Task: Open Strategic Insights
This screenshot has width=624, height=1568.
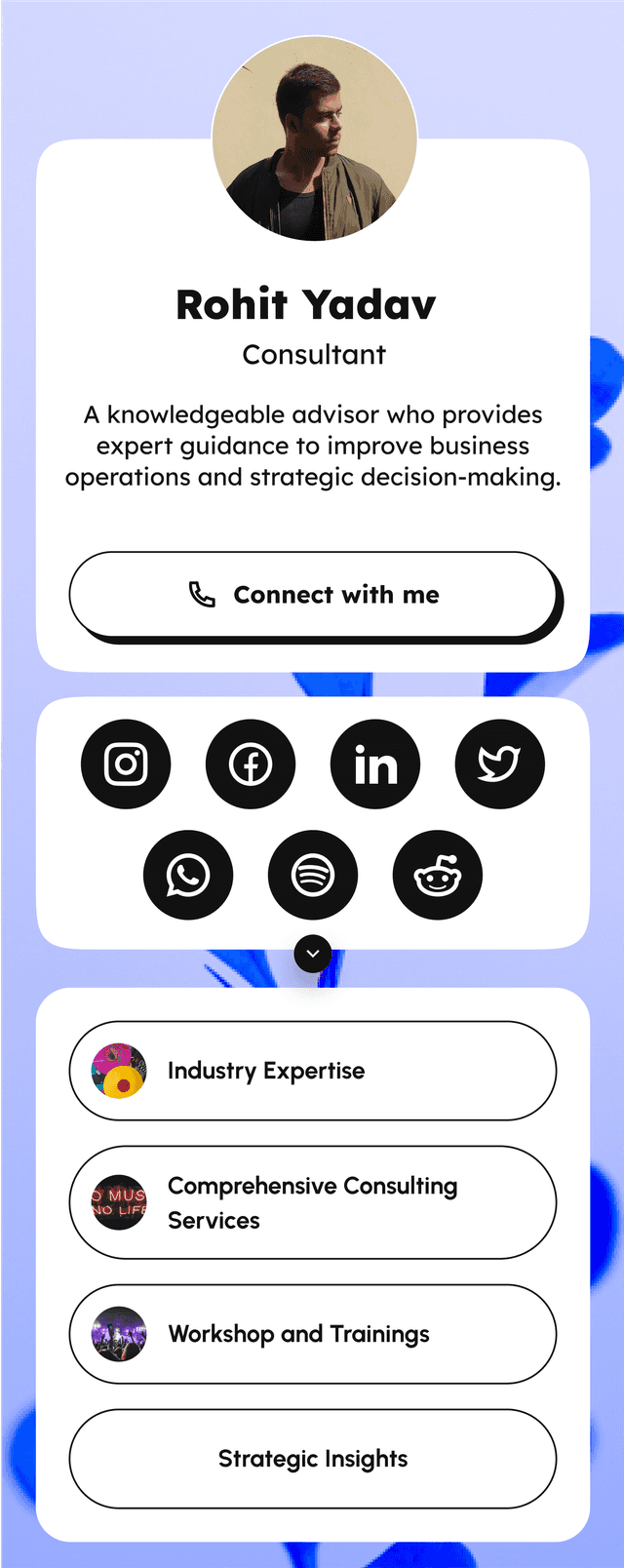Action: (x=312, y=1459)
